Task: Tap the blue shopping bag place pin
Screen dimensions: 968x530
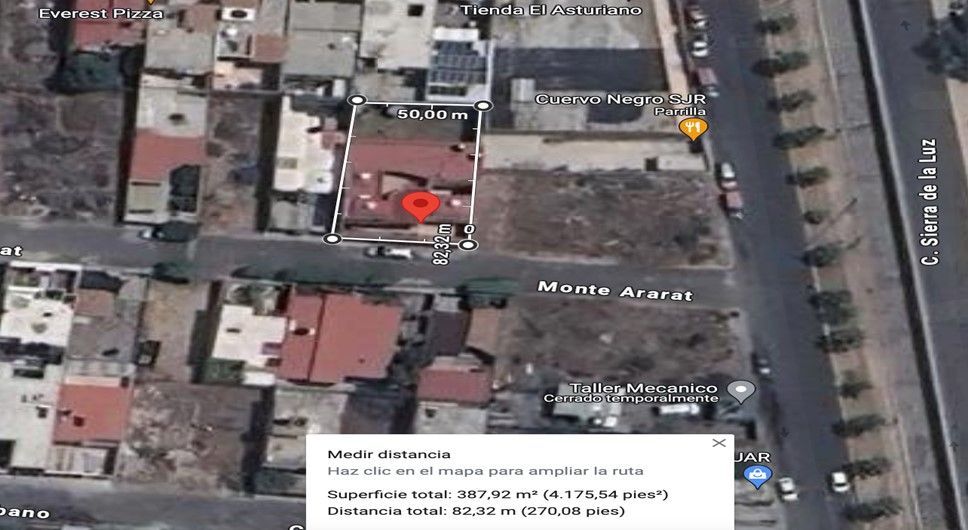Action: point(757,476)
